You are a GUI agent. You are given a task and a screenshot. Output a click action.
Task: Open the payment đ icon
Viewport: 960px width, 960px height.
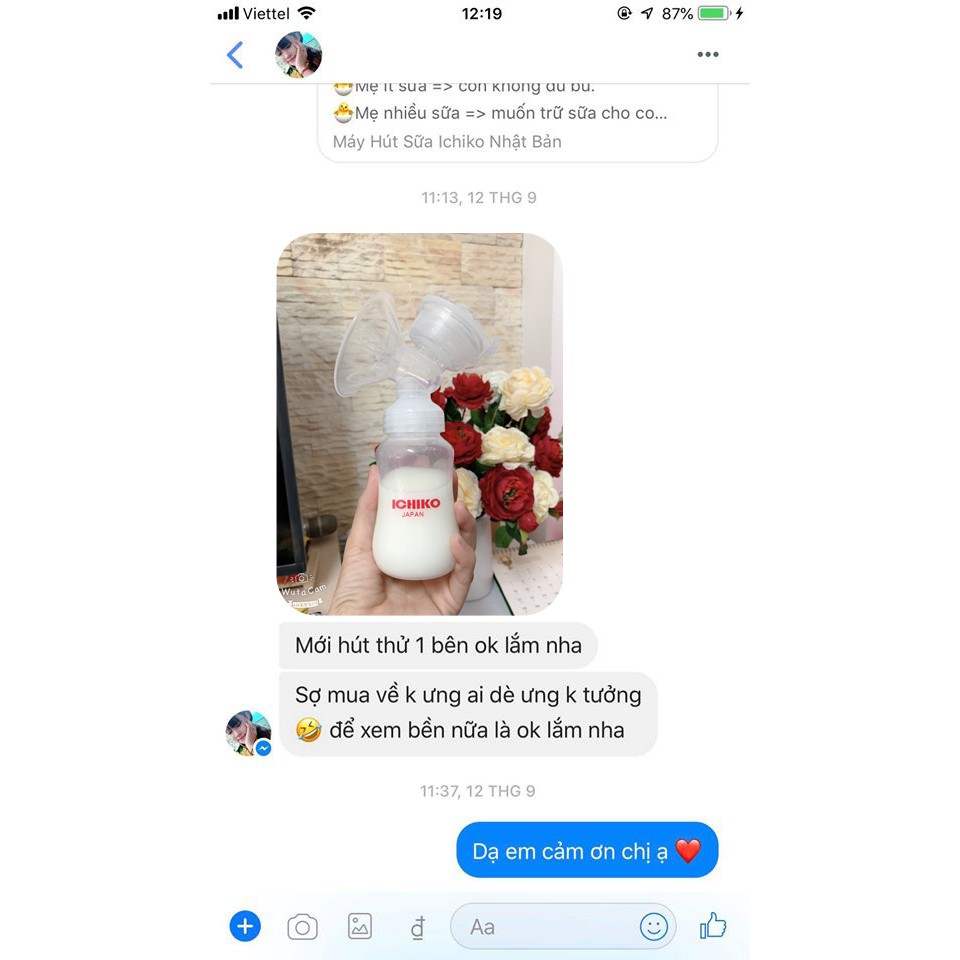click(x=417, y=927)
